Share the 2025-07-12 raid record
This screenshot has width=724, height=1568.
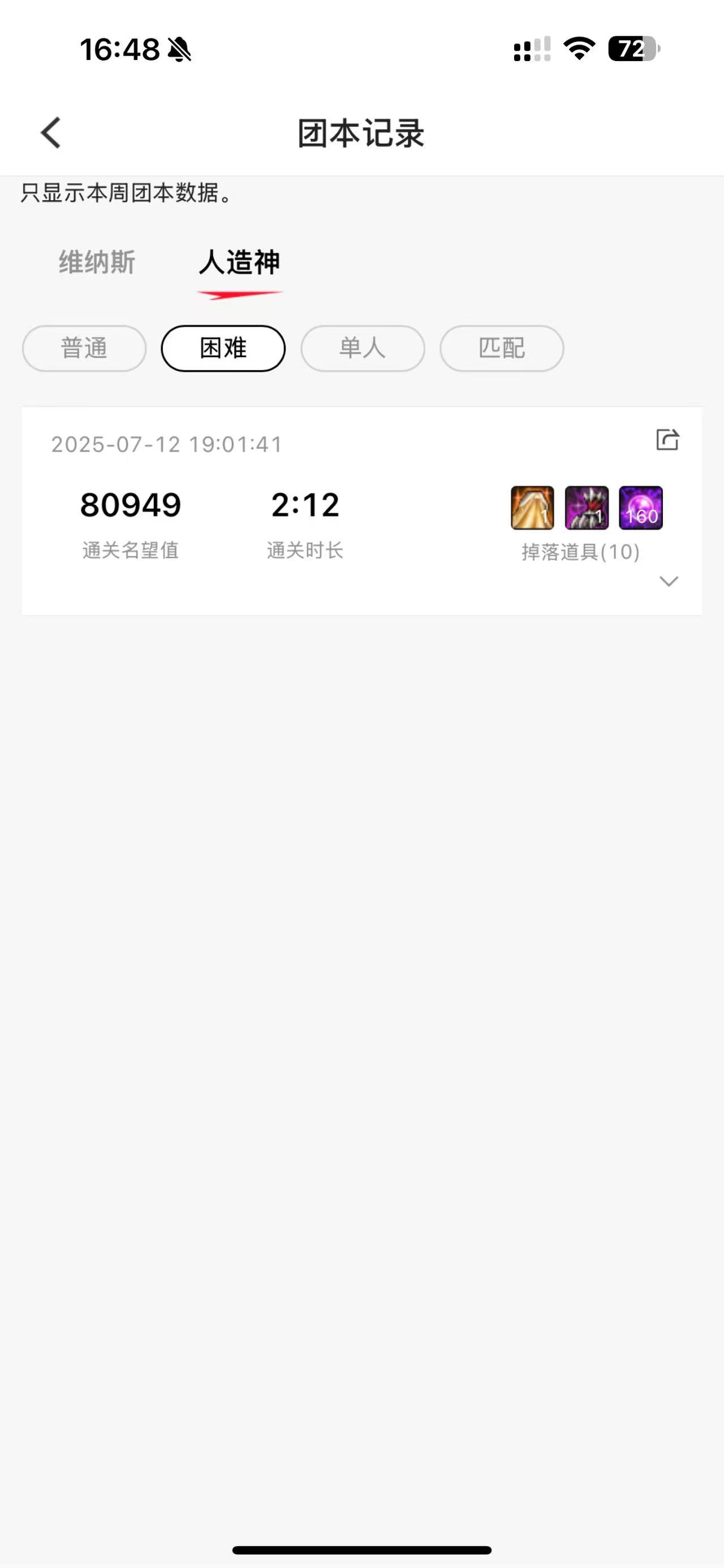coord(667,439)
